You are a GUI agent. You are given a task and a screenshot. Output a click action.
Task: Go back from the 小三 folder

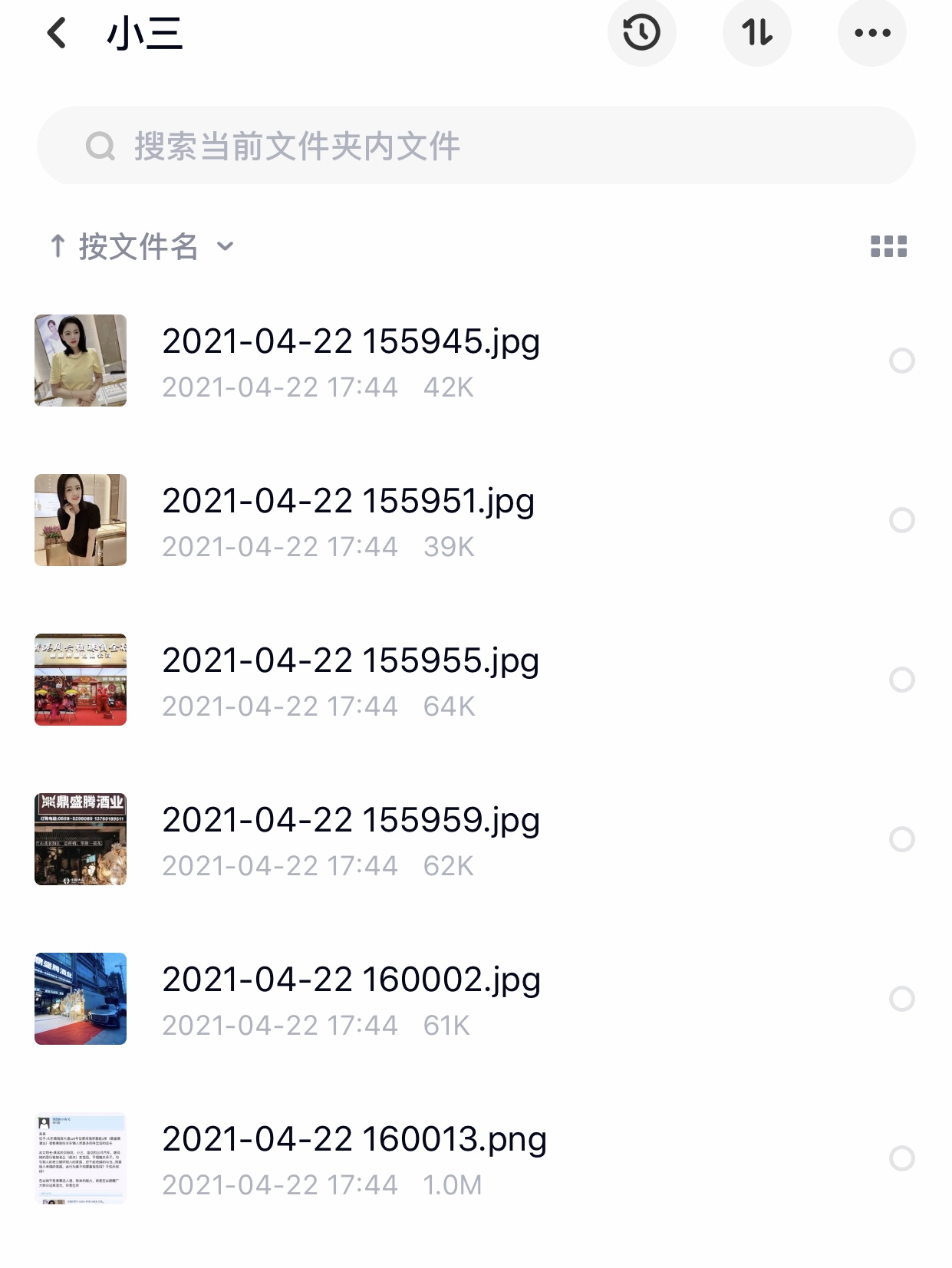point(57,34)
